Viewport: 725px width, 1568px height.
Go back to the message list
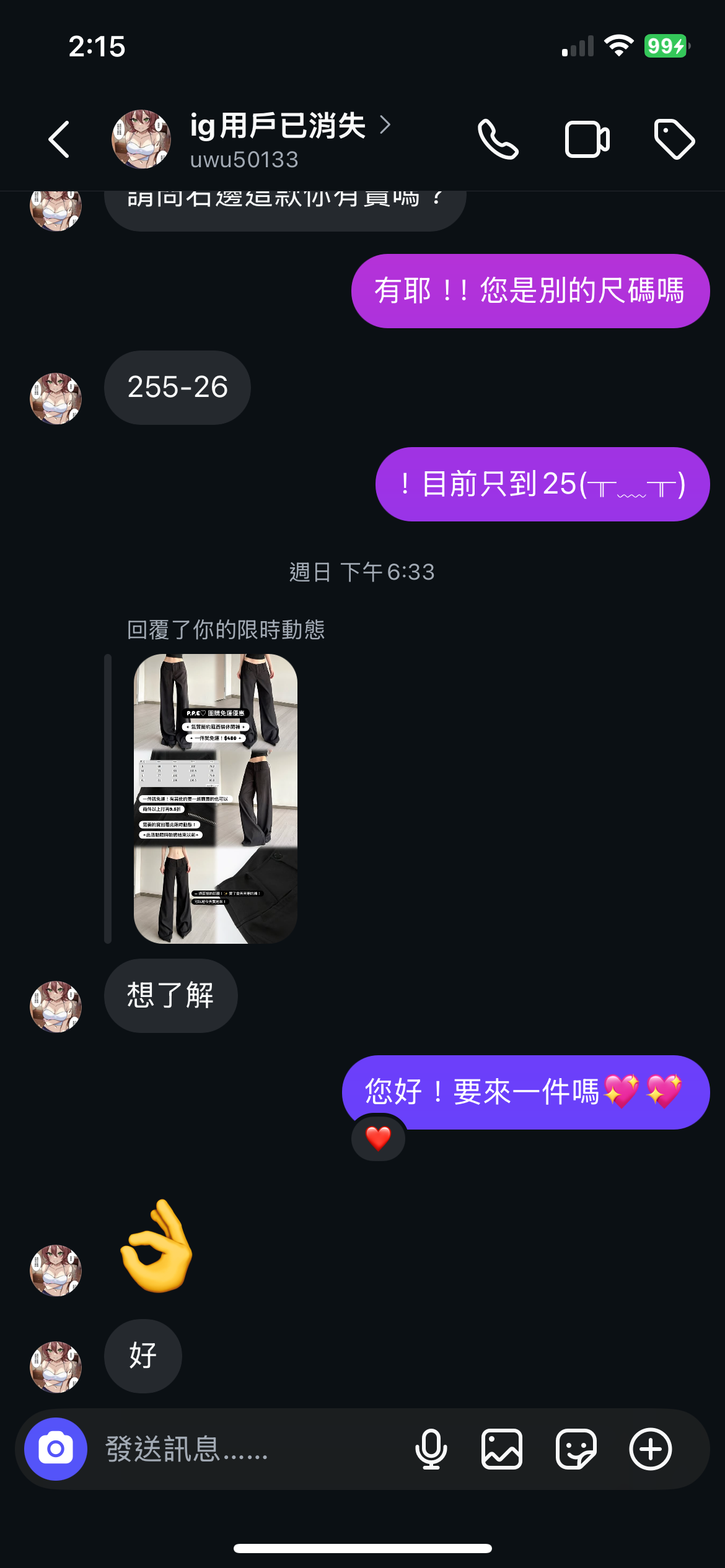59,139
